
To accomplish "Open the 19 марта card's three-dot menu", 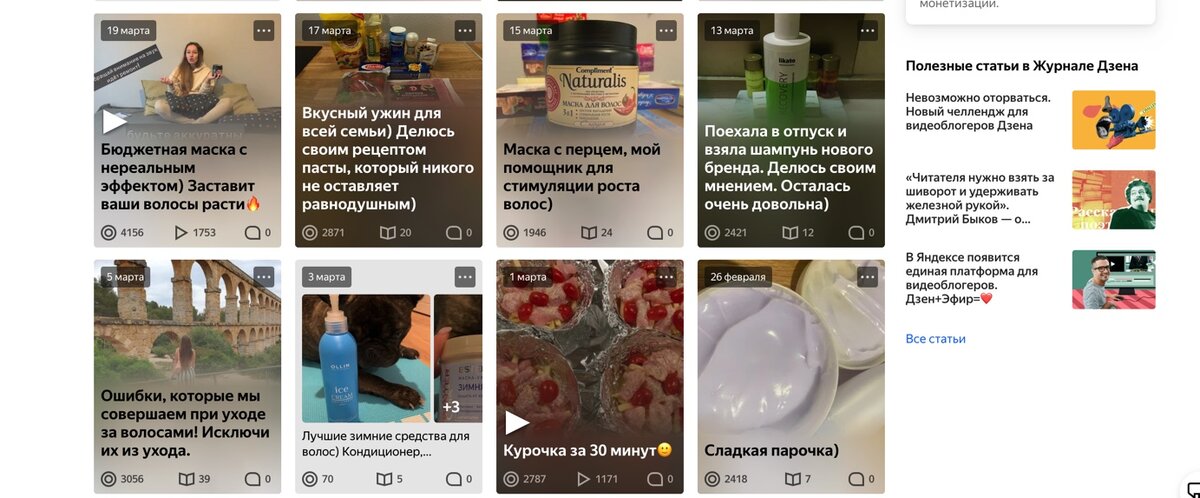I will click(264, 31).
